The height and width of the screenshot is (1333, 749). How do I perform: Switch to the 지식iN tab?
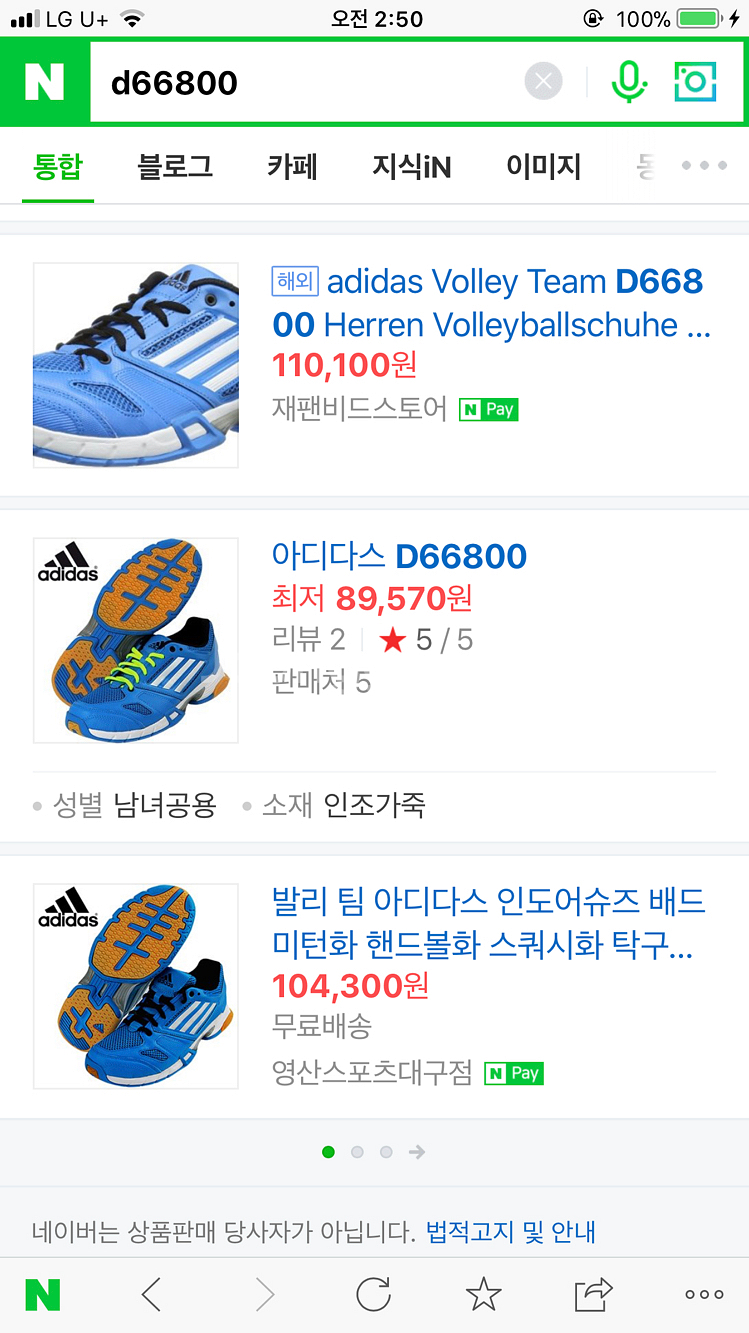[x=411, y=166]
